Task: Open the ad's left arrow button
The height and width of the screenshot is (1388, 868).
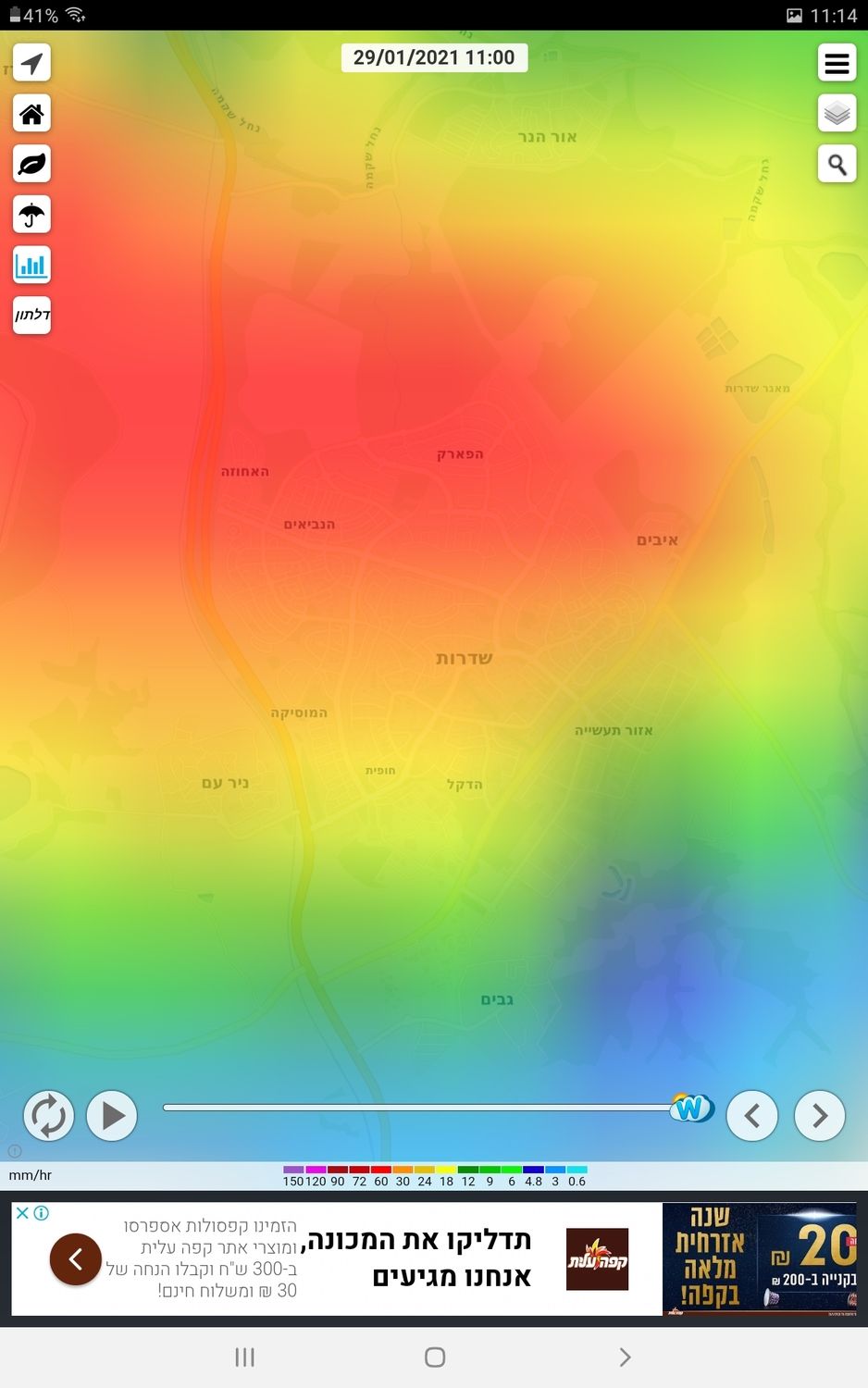Action: pyautogui.click(x=76, y=1259)
